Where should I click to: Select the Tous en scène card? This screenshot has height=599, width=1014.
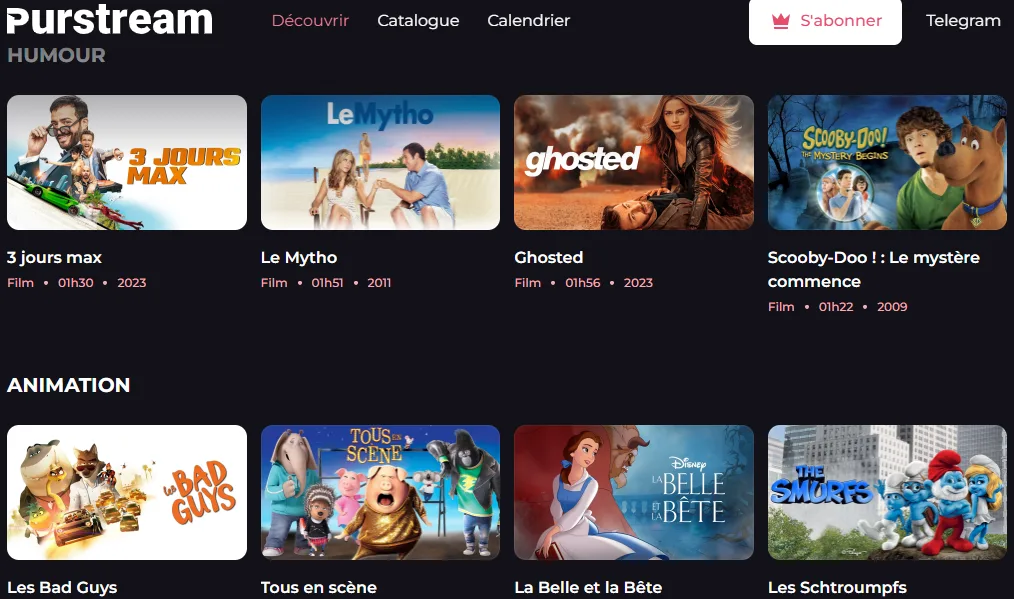[380, 492]
